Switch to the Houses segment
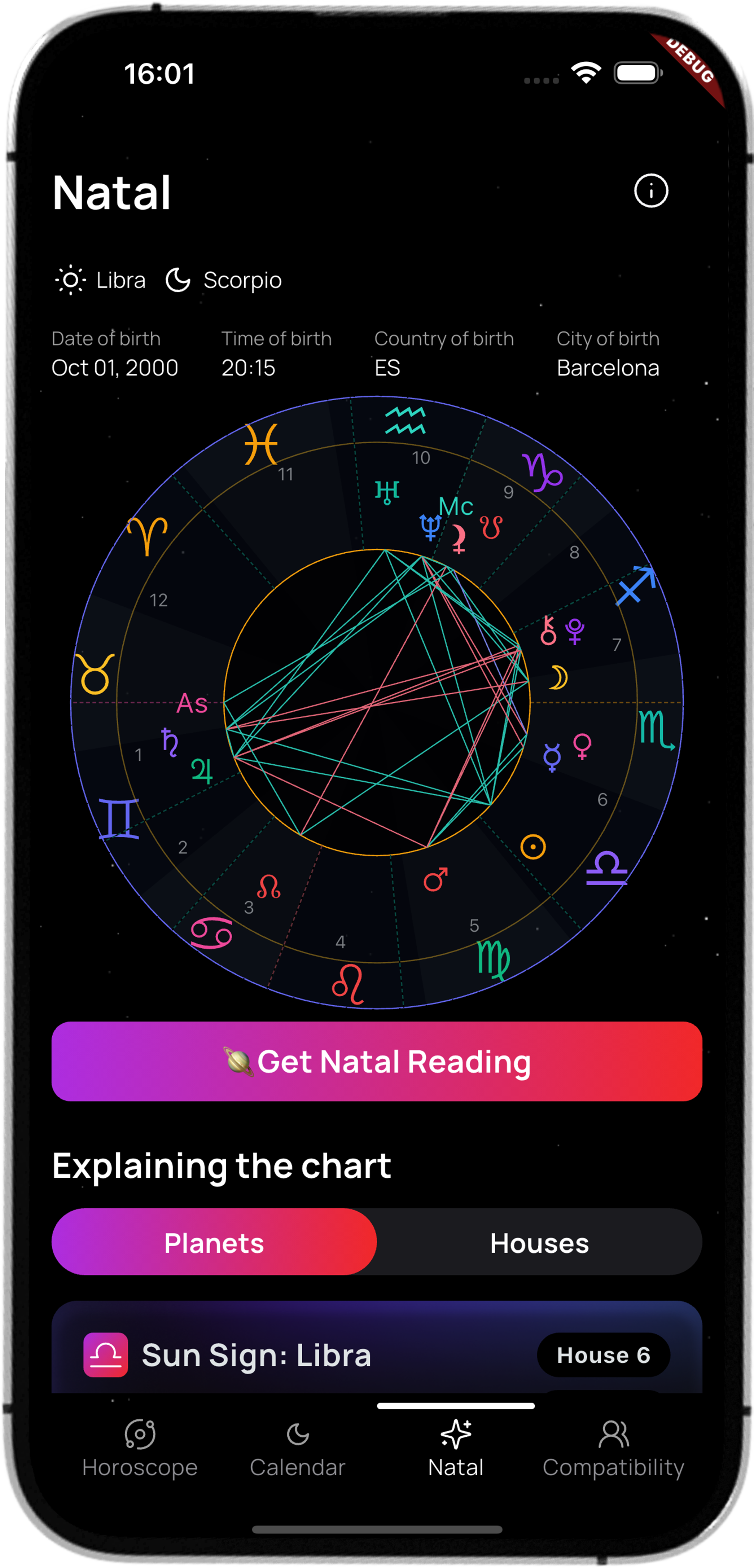 [539, 1242]
